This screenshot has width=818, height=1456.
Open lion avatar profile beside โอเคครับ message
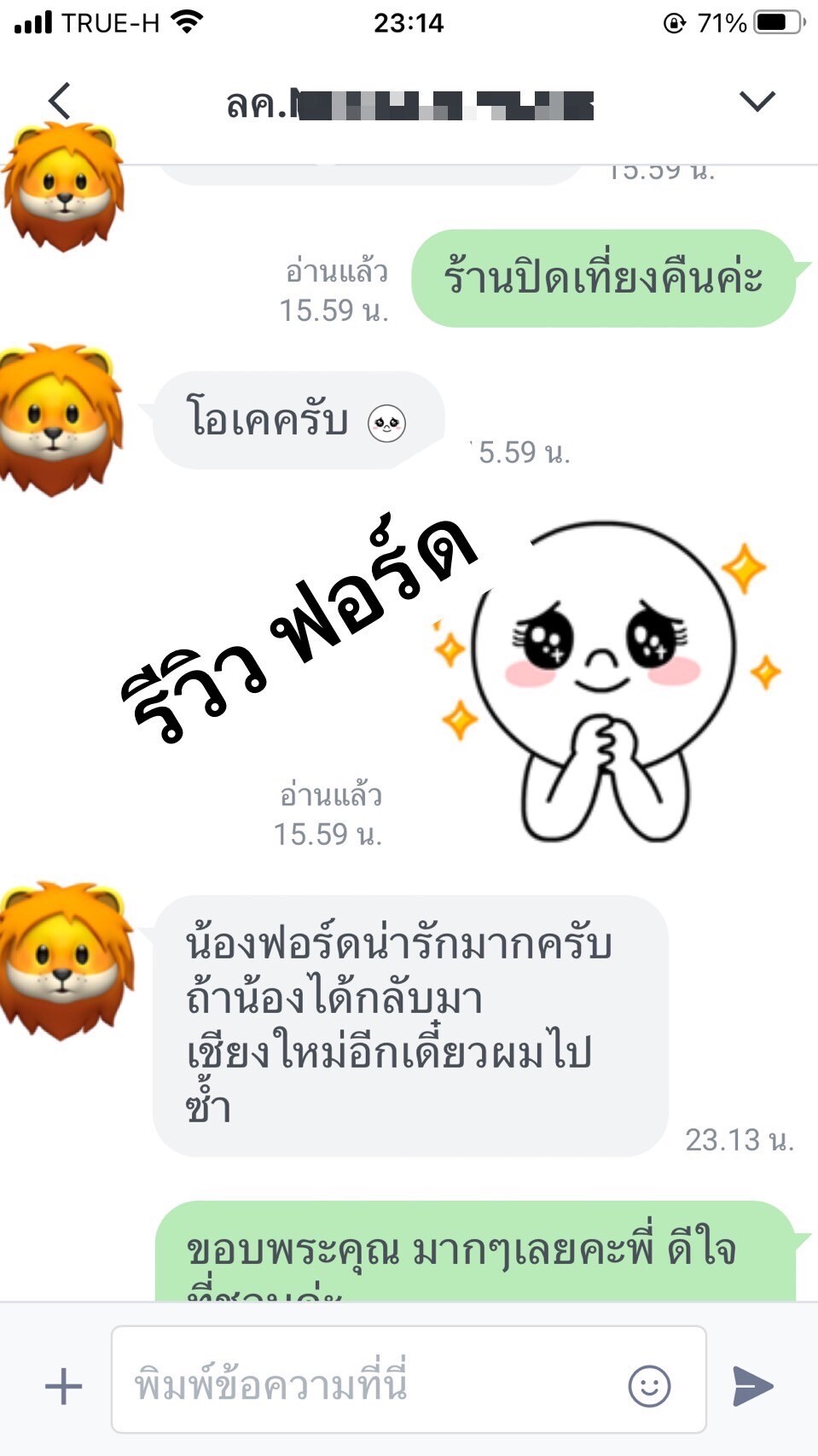pyautogui.click(x=60, y=418)
